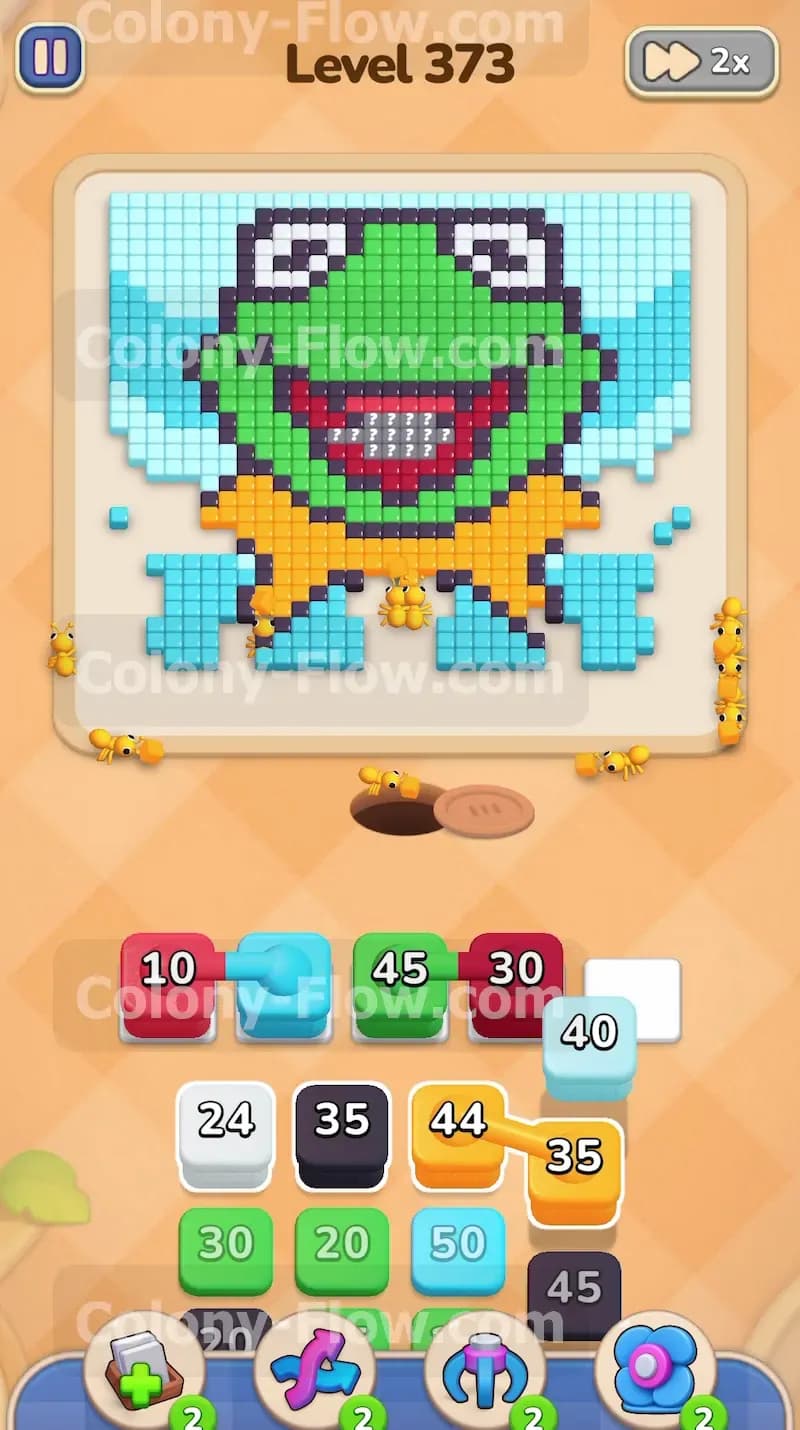The image size is (800, 1430).
Task: Toggle the 2x speed button
Action: pyautogui.click(x=701, y=62)
